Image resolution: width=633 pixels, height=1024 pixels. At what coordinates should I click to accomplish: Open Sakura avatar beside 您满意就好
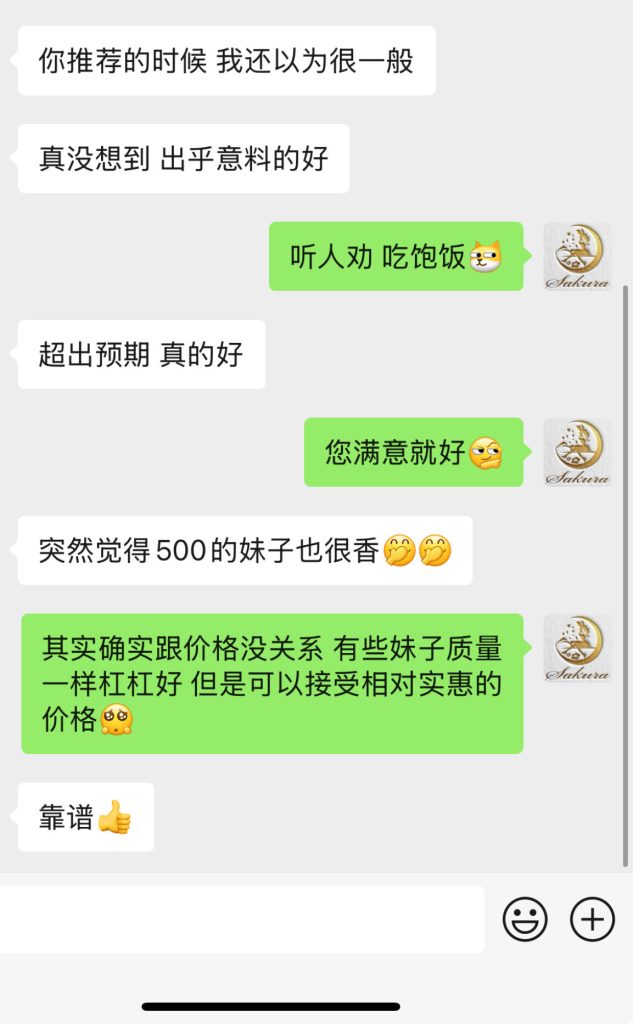(577, 452)
